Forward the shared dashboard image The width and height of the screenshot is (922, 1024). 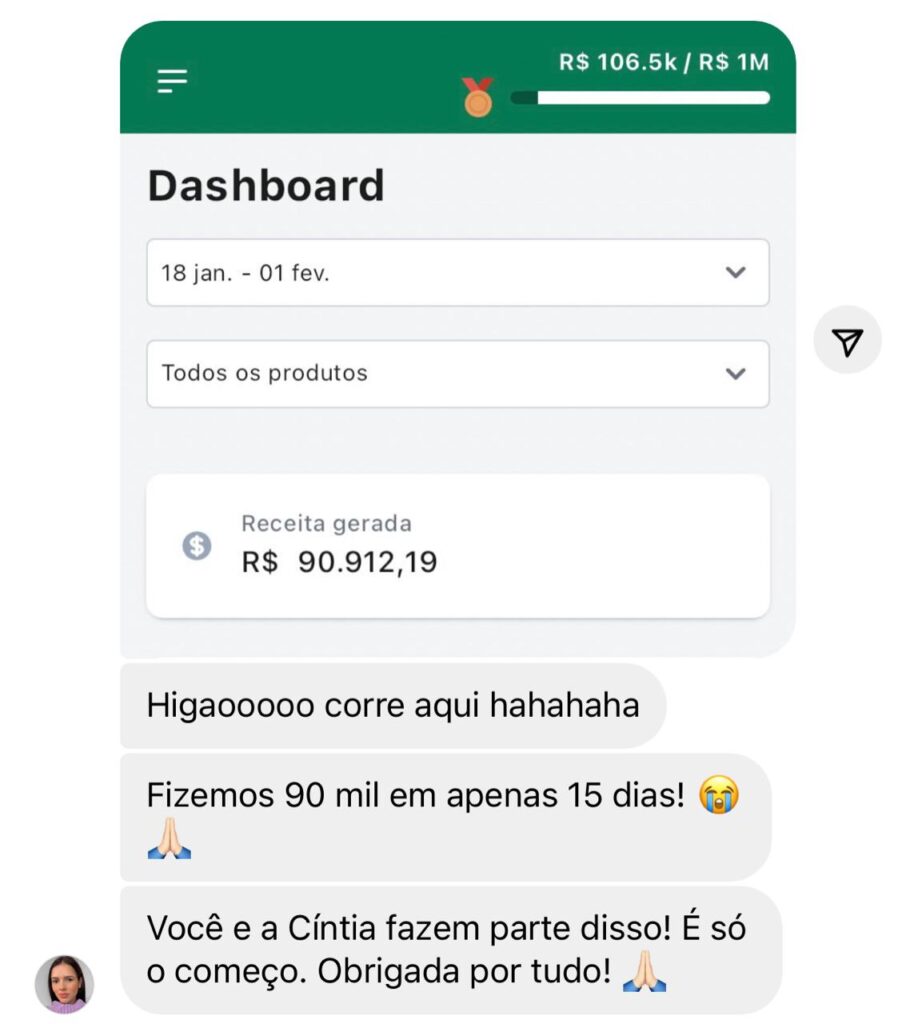847,342
